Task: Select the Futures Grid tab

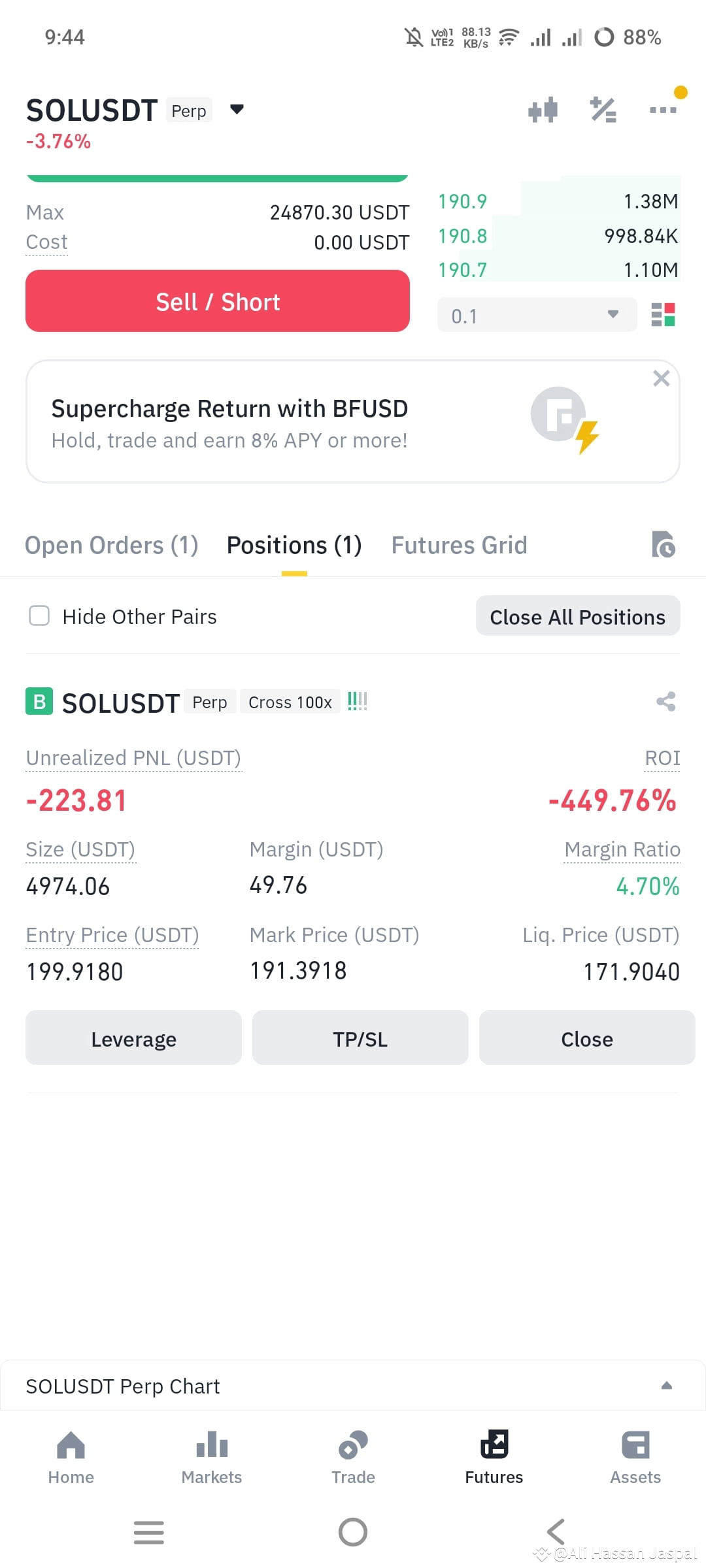Action: click(x=459, y=545)
